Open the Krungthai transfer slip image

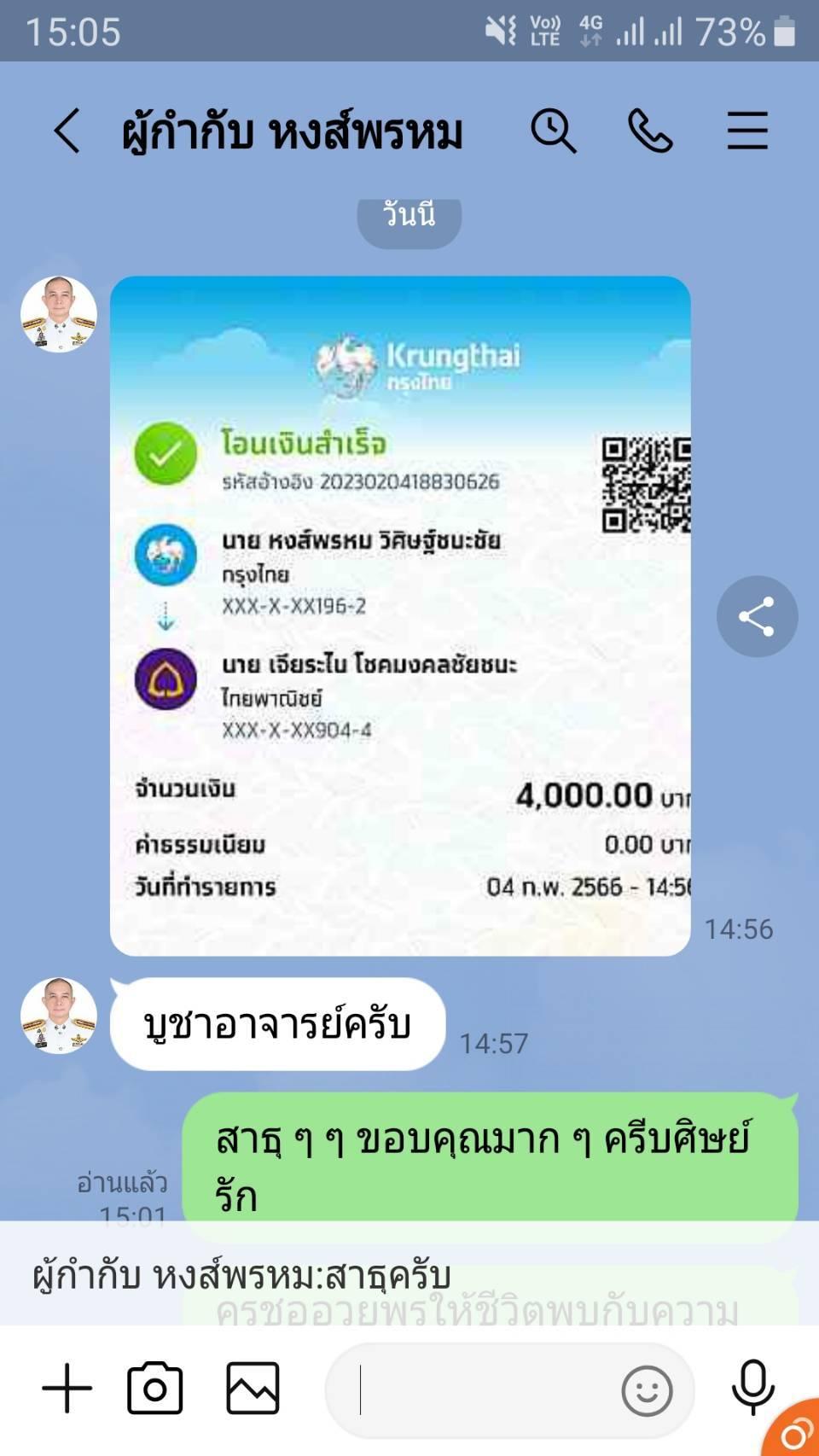(399, 614)
